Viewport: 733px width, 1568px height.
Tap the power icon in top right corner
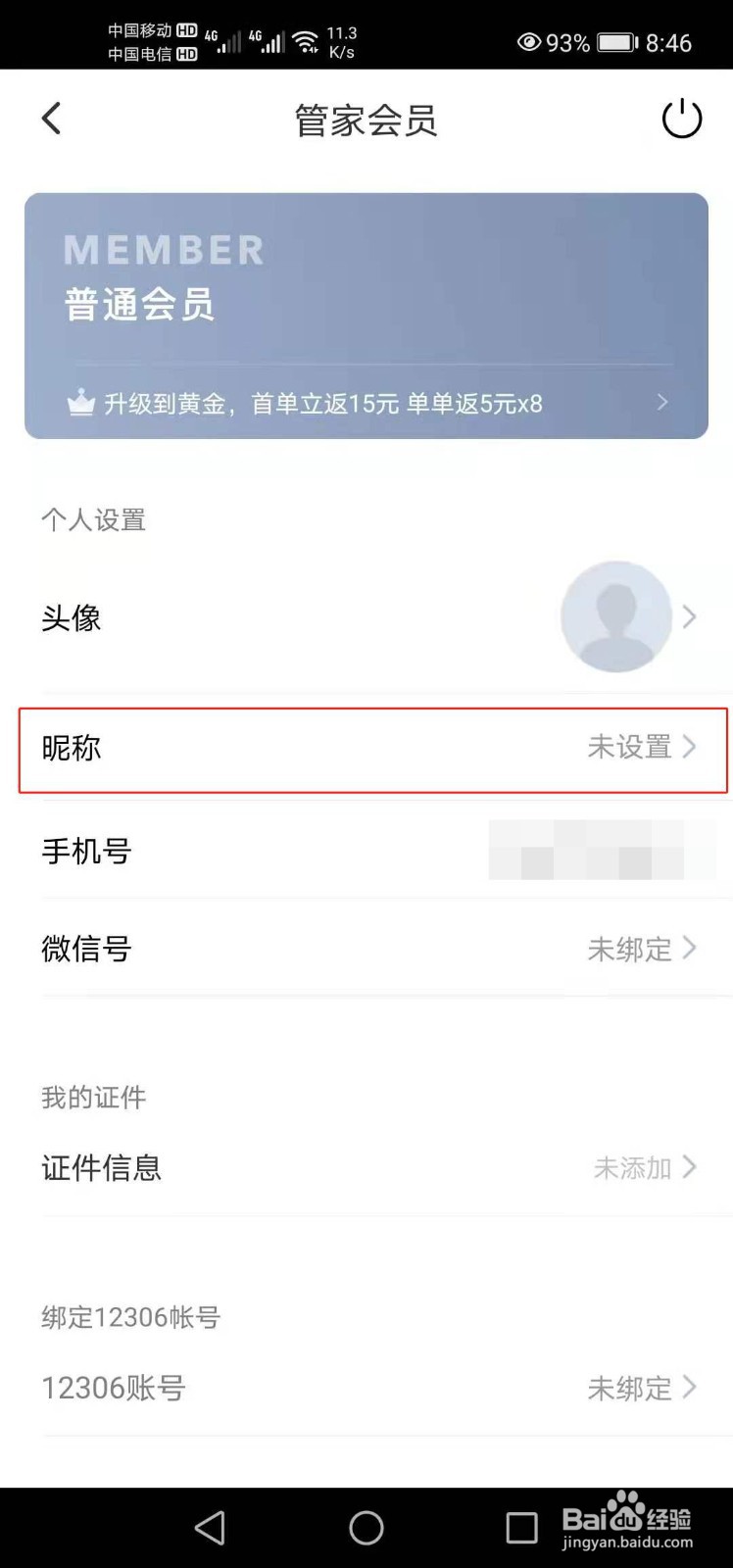[682, 118]
